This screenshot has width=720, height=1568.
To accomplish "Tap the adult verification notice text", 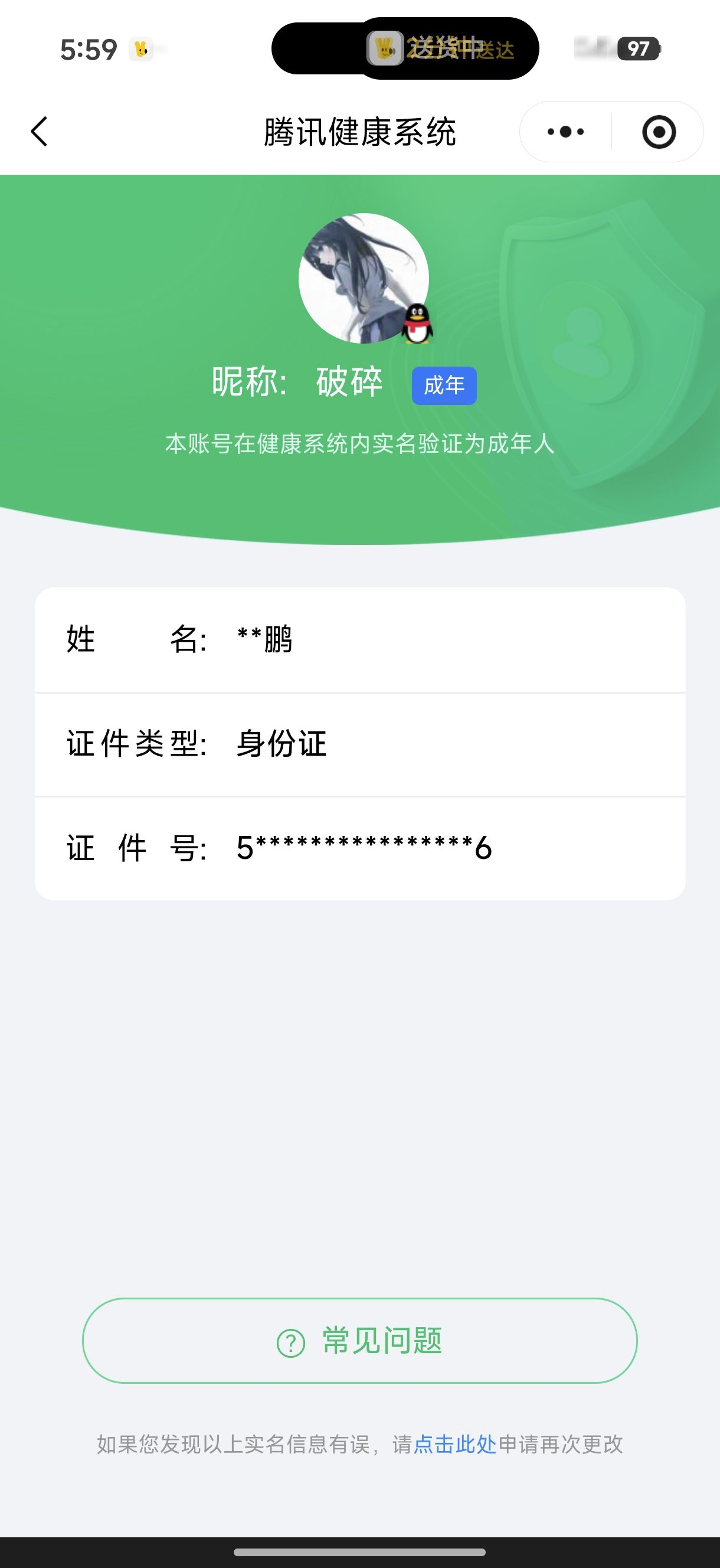I will (359, 446).
